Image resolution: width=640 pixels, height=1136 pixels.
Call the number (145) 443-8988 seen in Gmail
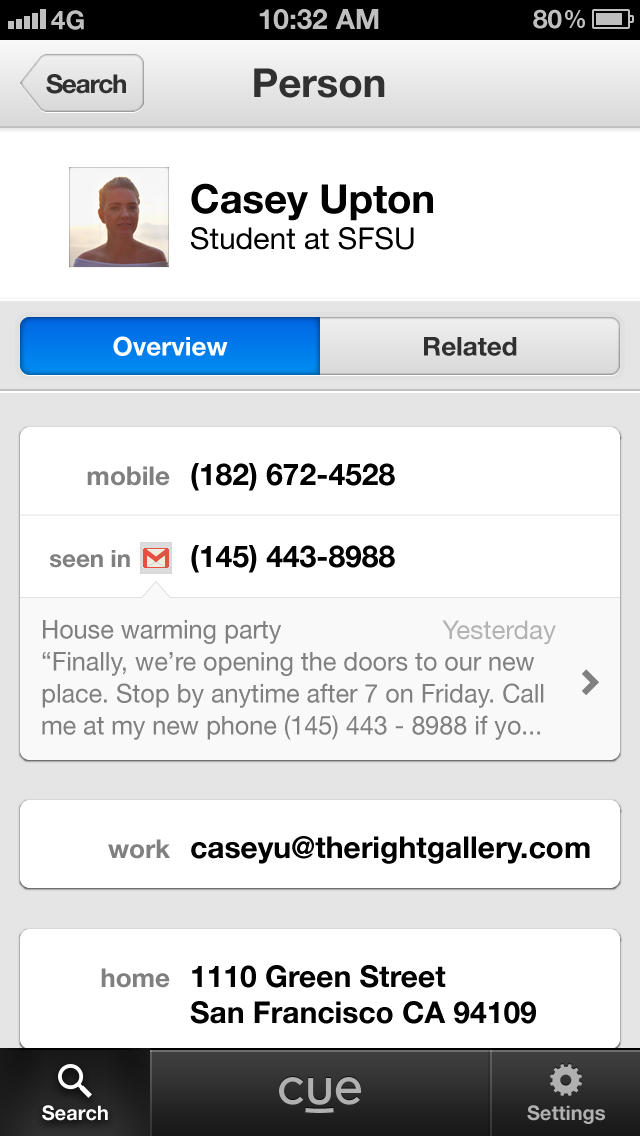tap(292, 557)
